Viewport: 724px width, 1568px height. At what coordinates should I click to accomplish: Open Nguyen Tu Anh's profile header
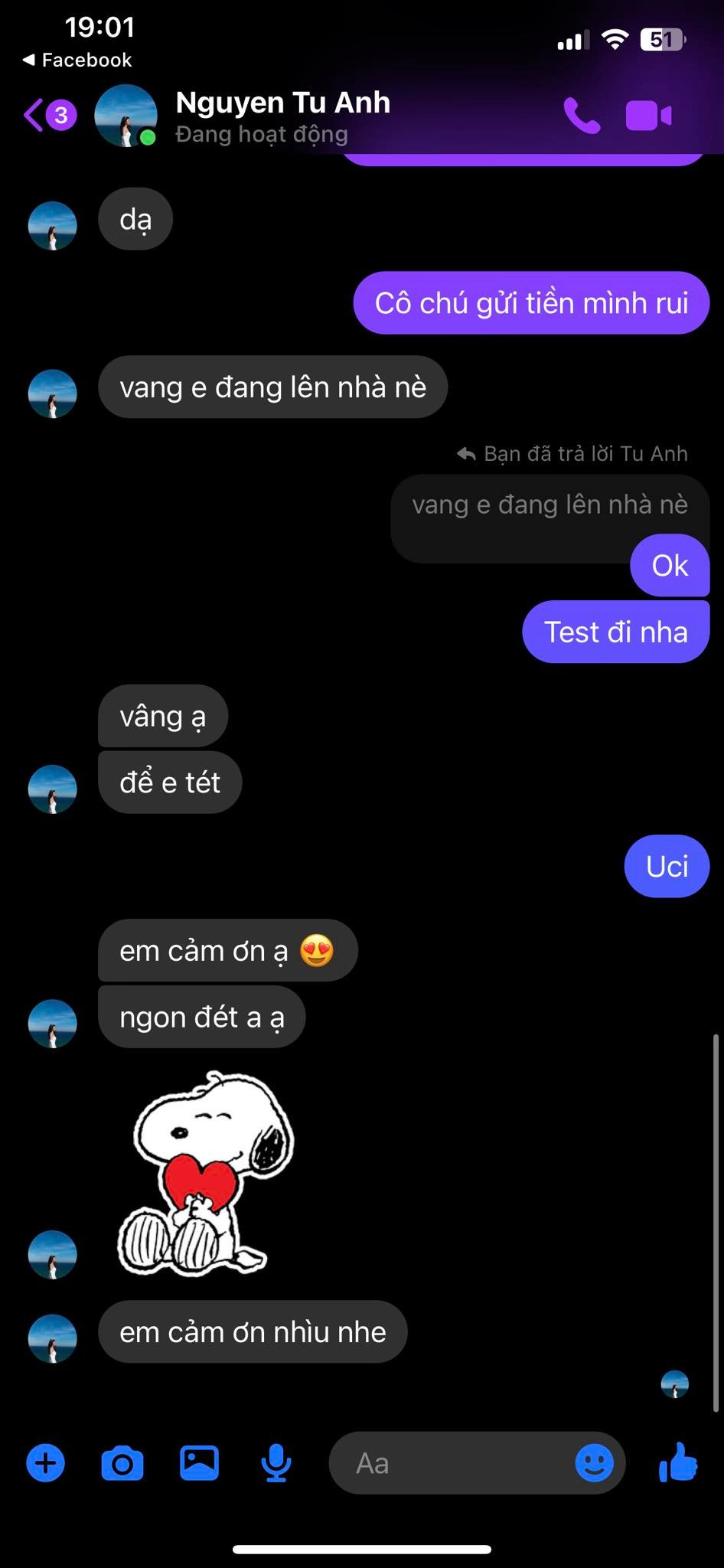(282, 116)
